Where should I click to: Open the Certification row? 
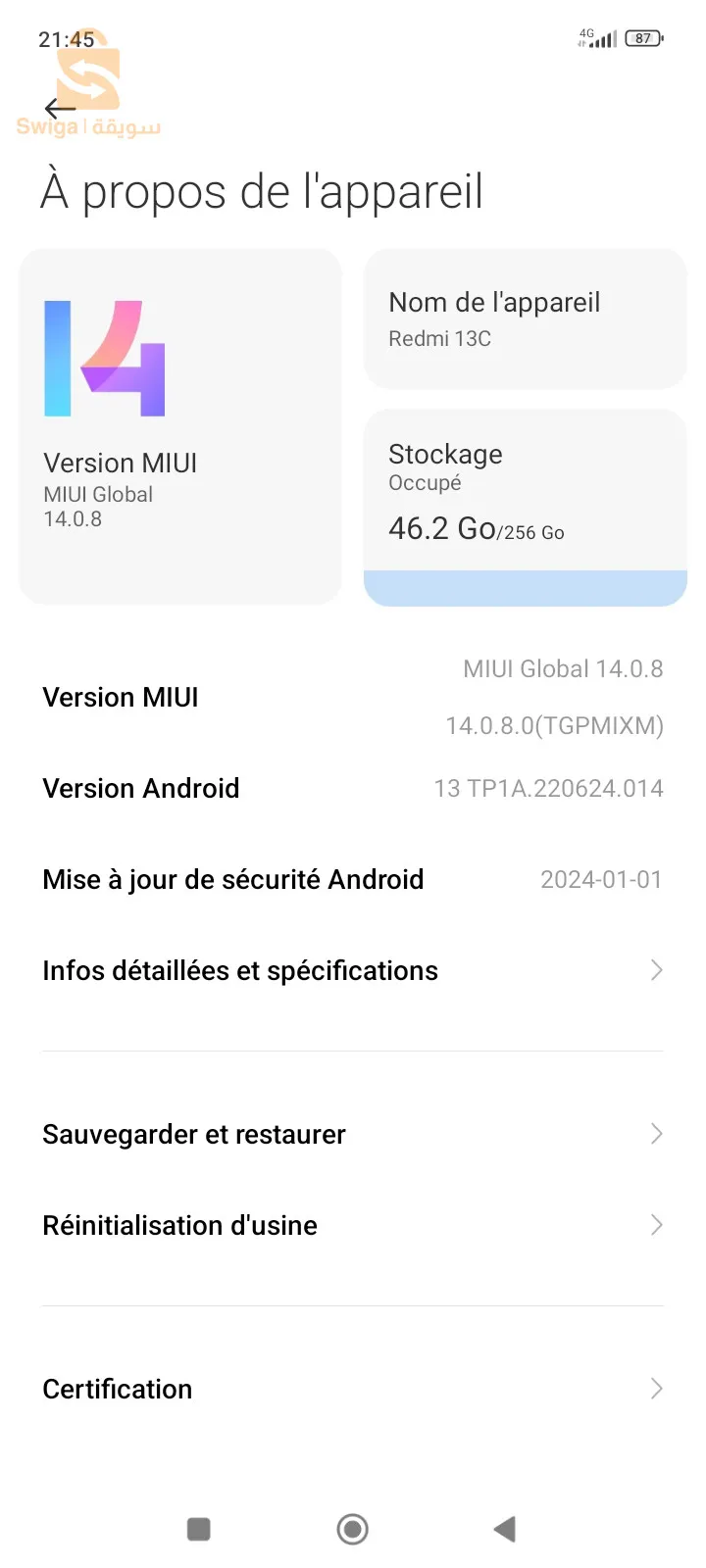pos(353,1389)
